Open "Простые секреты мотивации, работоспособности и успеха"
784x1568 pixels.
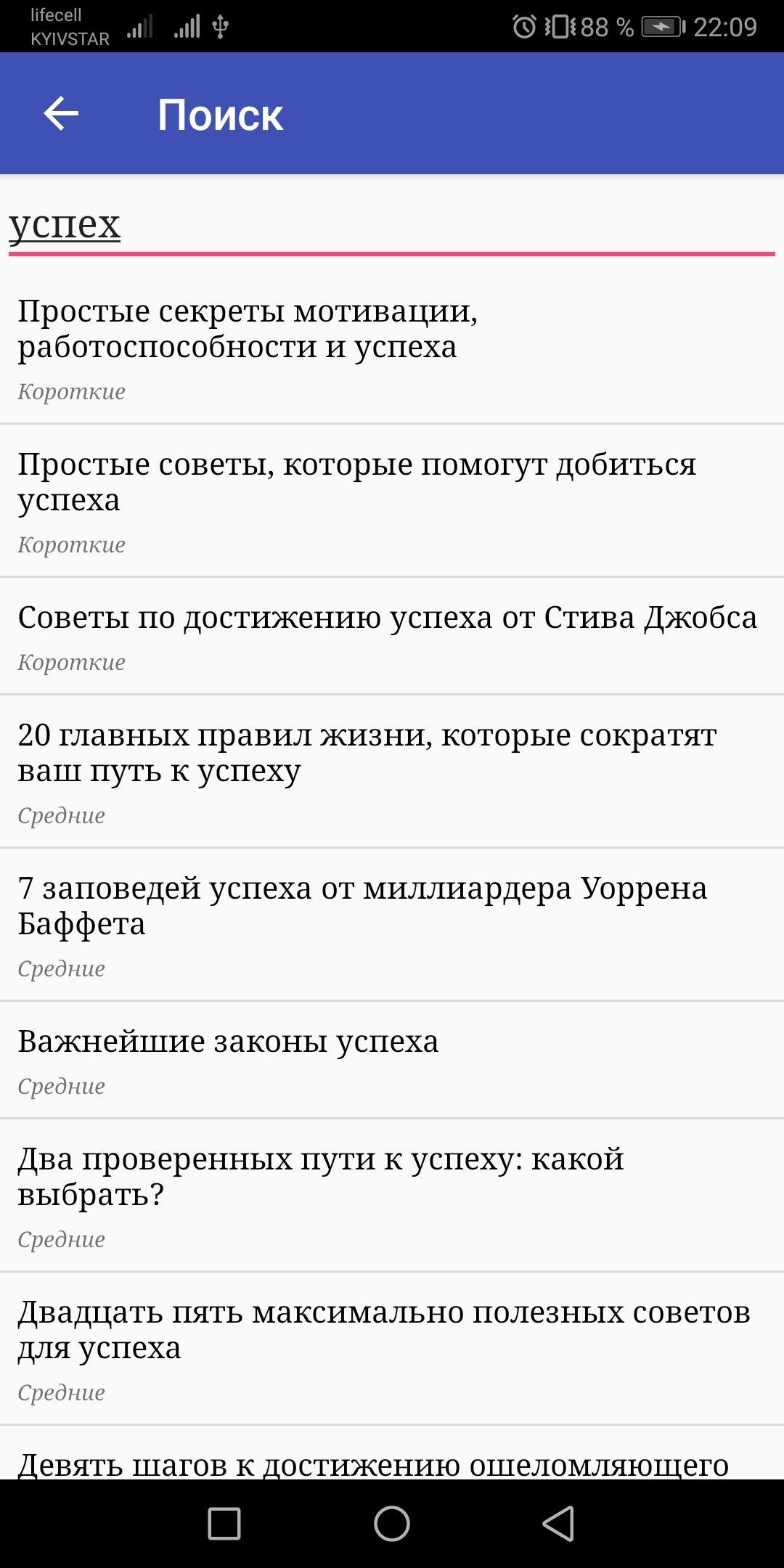click(392, 348)
